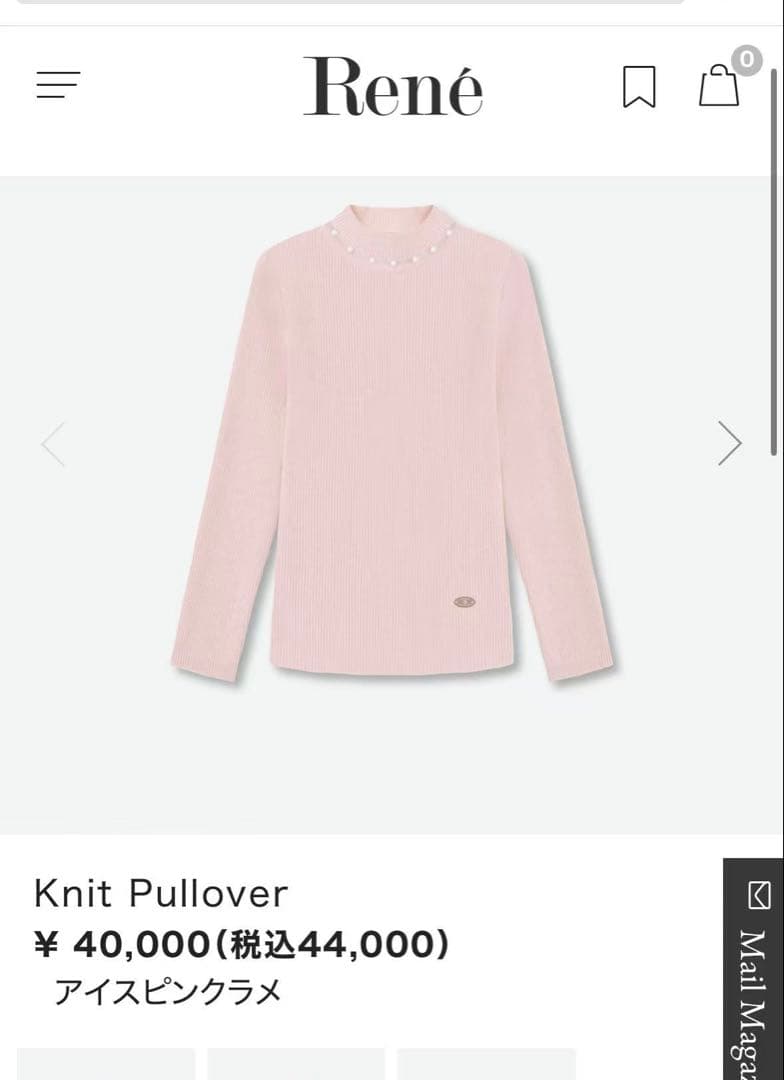Screen dimensions: 784x1080
Task: Open the shopping bag
Action: (719, 85)
